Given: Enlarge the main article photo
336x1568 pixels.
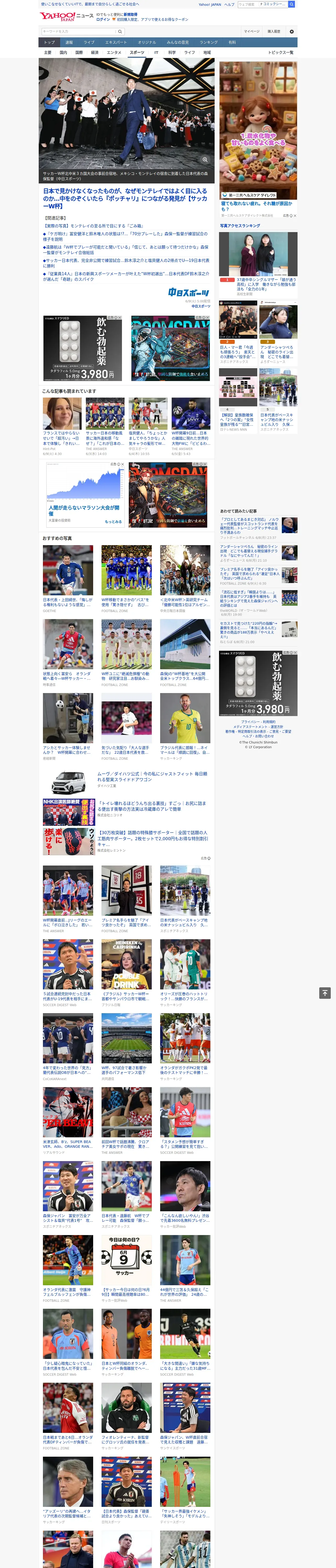Looking at the screenshot, I should click(205, 159).
